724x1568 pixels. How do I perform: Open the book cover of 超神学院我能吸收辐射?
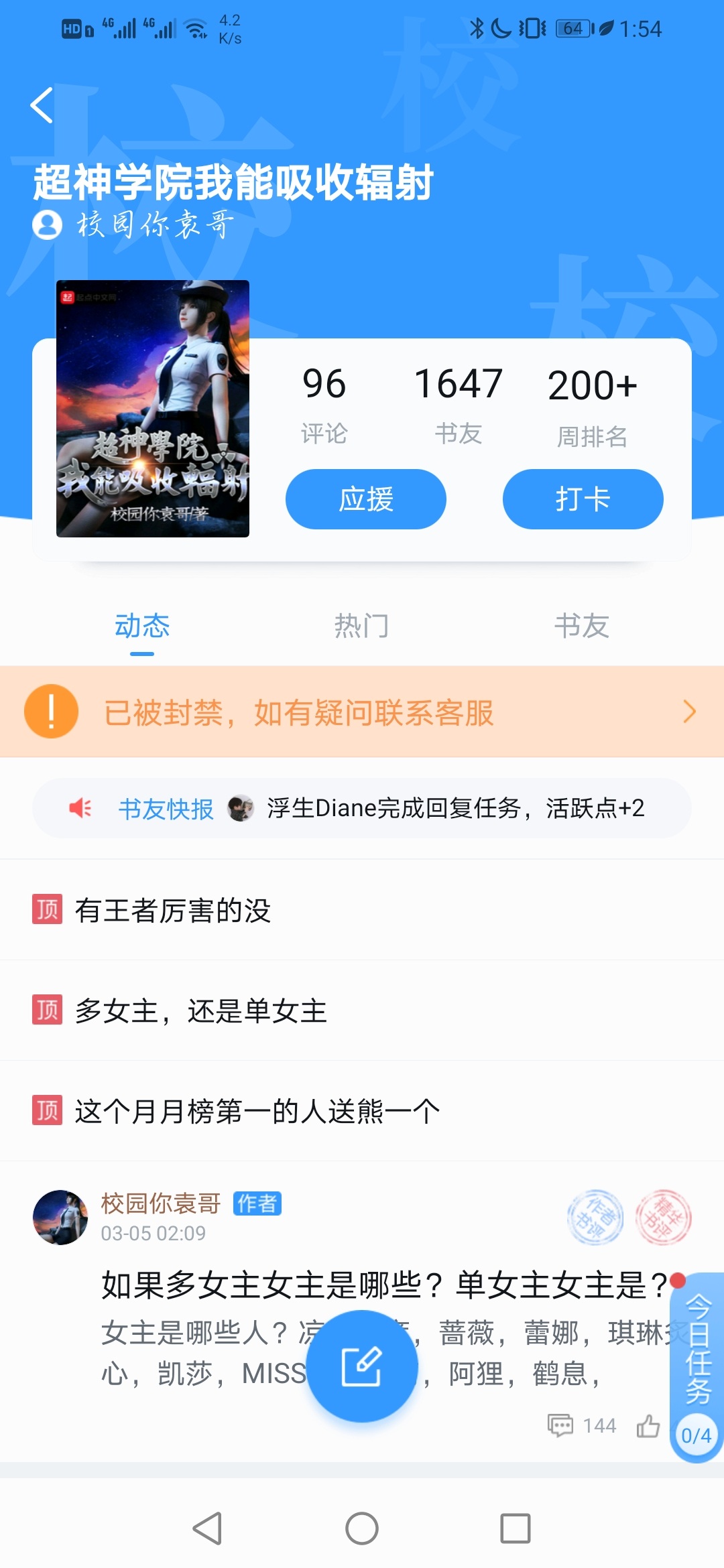click(x=153, y=409)
